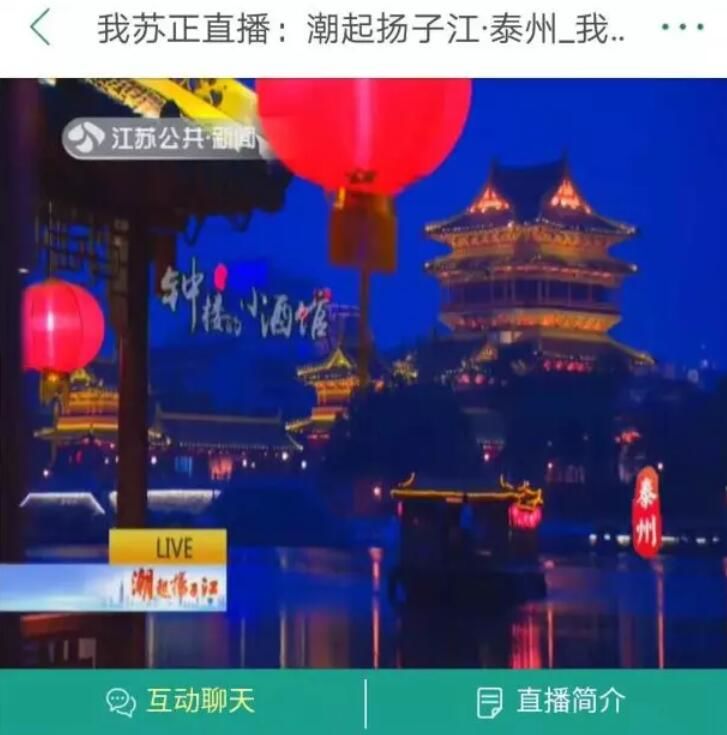Tap the live stream video player
The height and width of the screenshot is (735, 727).
click(x=363, y=372)
